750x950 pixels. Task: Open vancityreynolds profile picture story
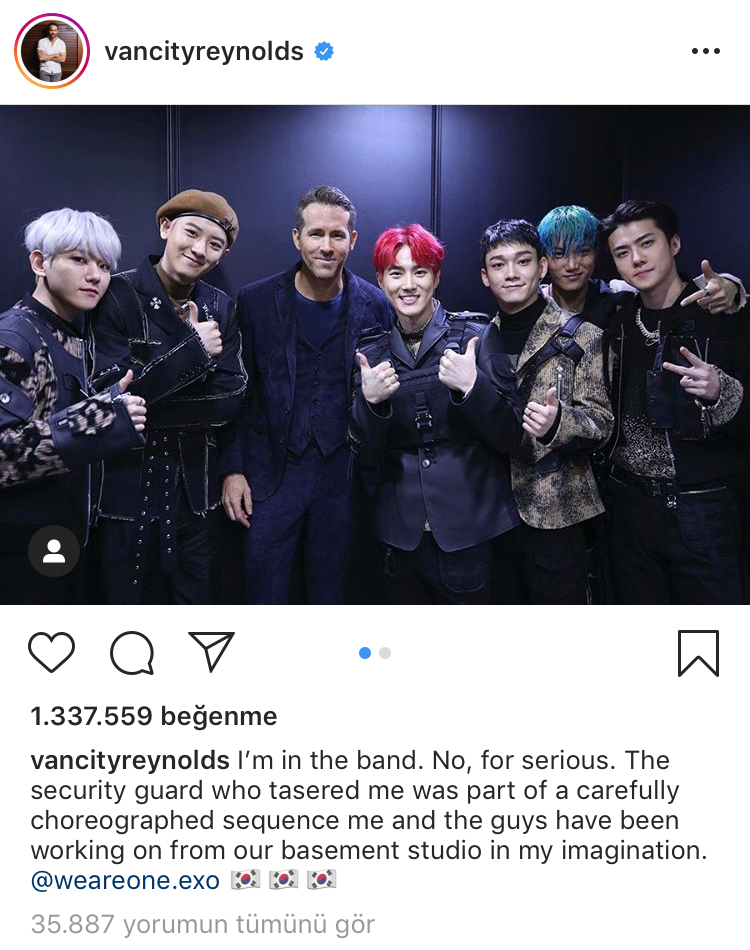pos(52,52)
